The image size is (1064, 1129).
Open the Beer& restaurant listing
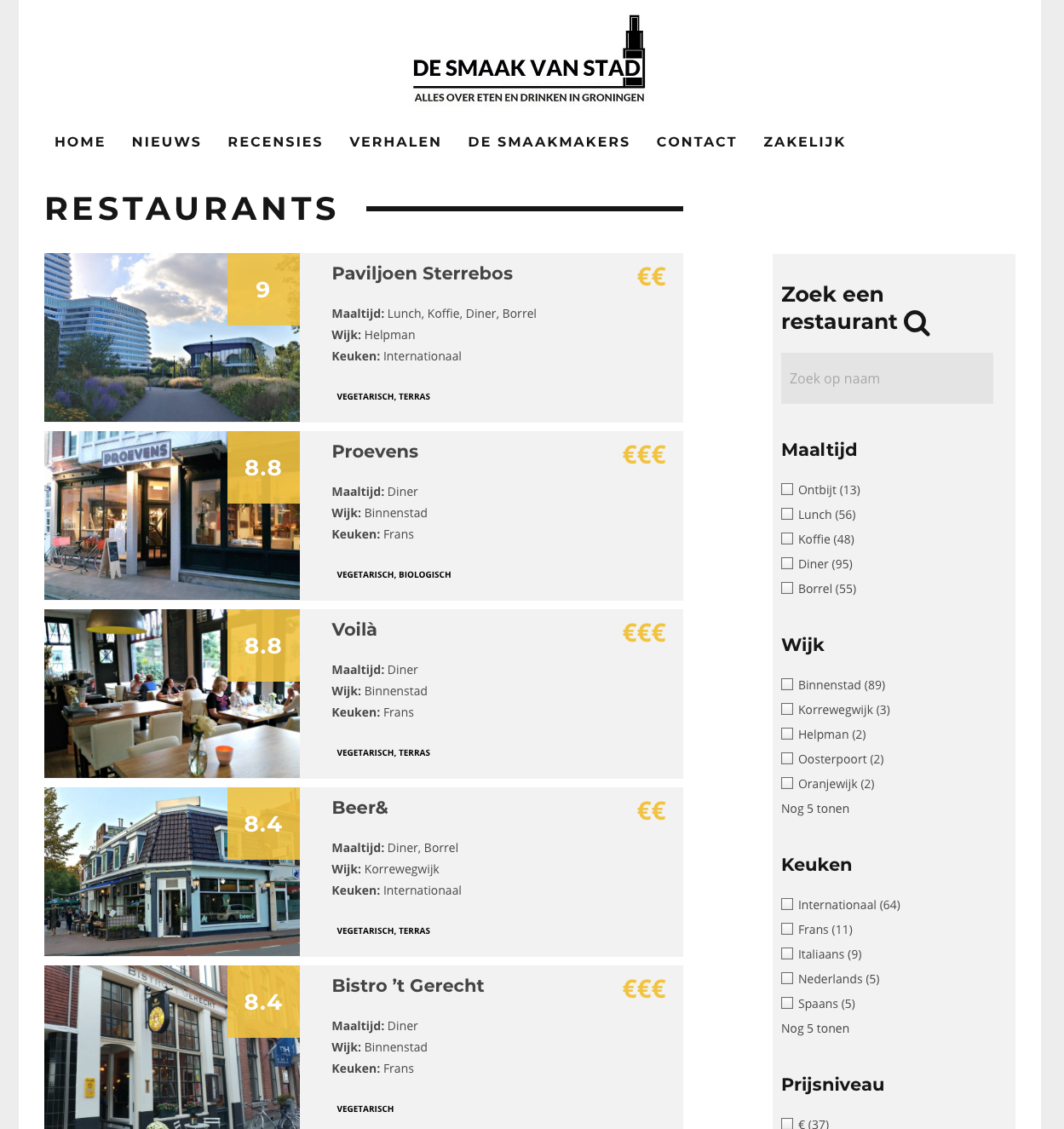(x=359, y=808)
